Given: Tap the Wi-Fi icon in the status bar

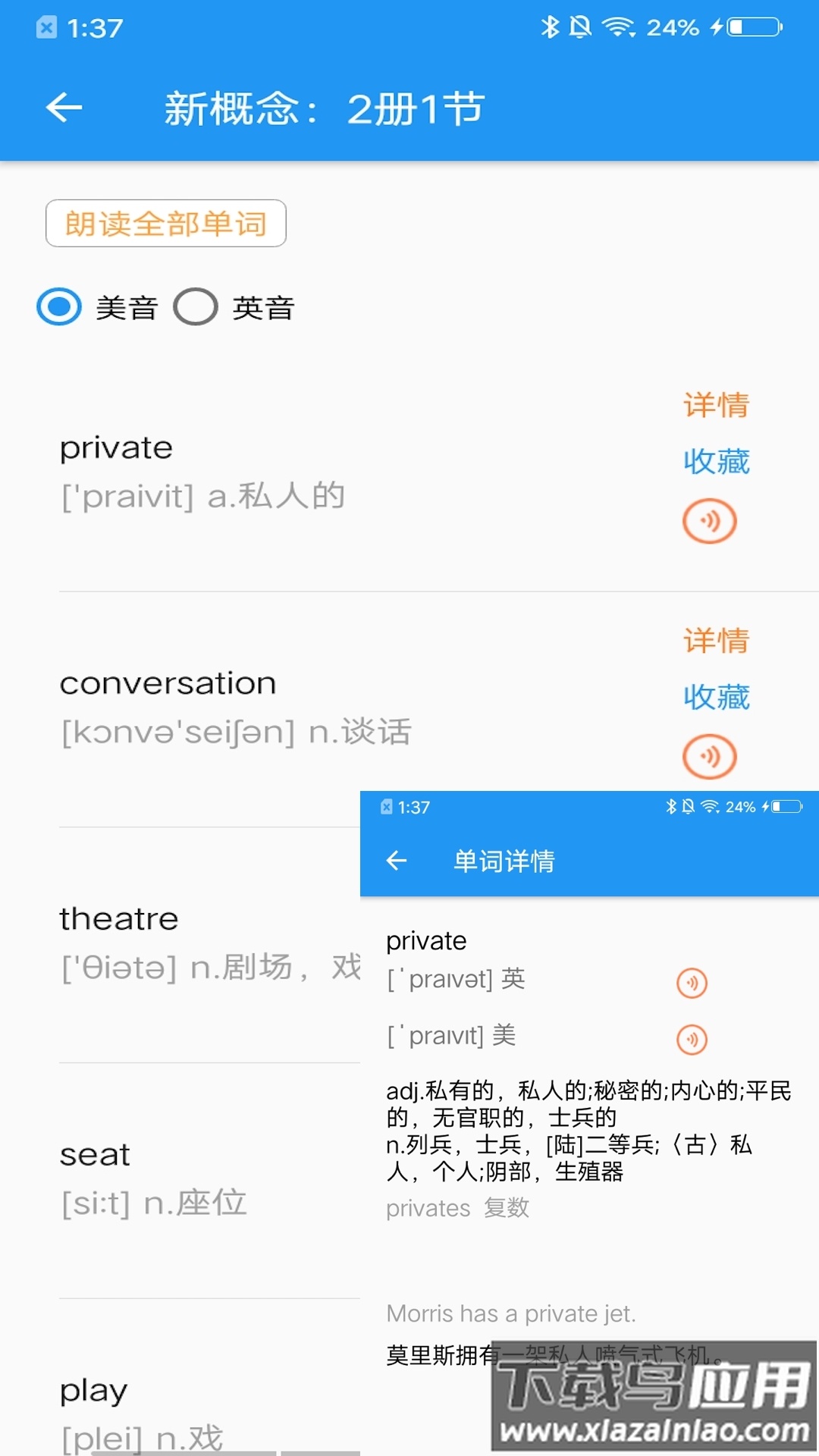Looking at the screenshot, I should point(616,27).
